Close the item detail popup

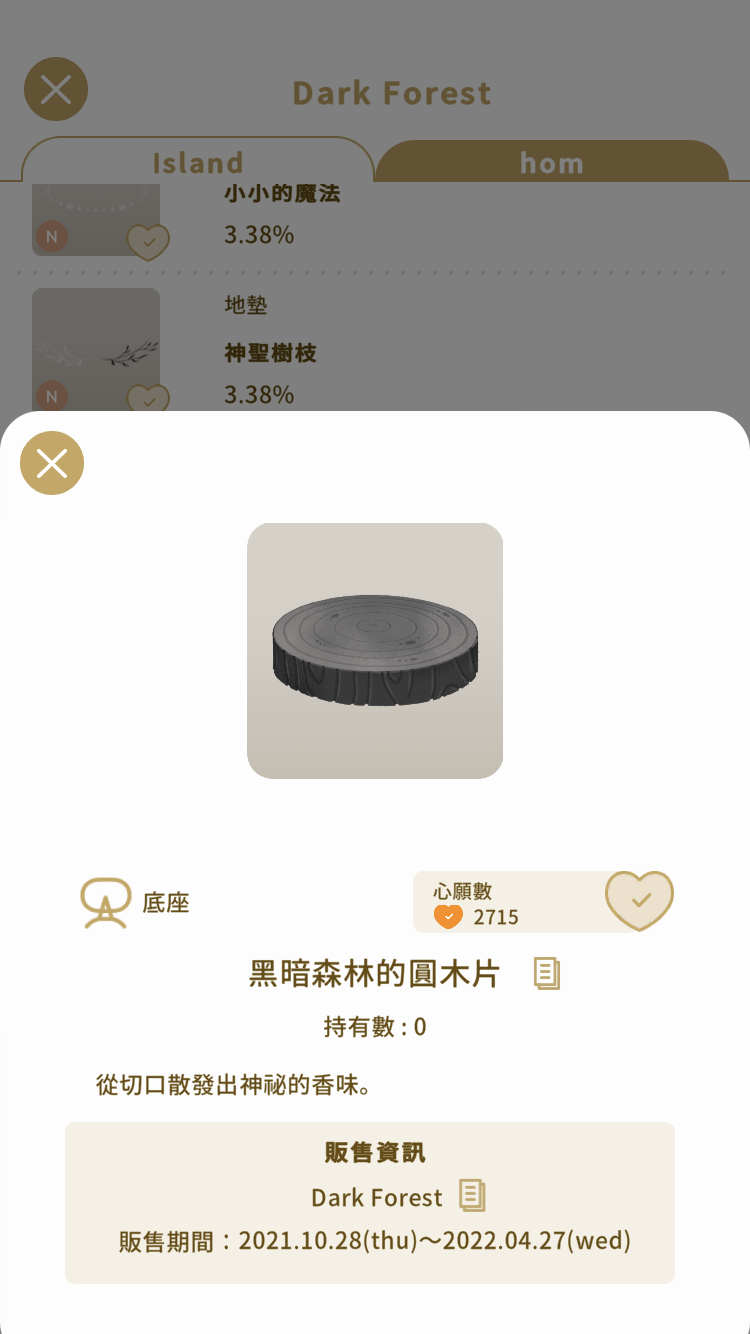[52, 463]
